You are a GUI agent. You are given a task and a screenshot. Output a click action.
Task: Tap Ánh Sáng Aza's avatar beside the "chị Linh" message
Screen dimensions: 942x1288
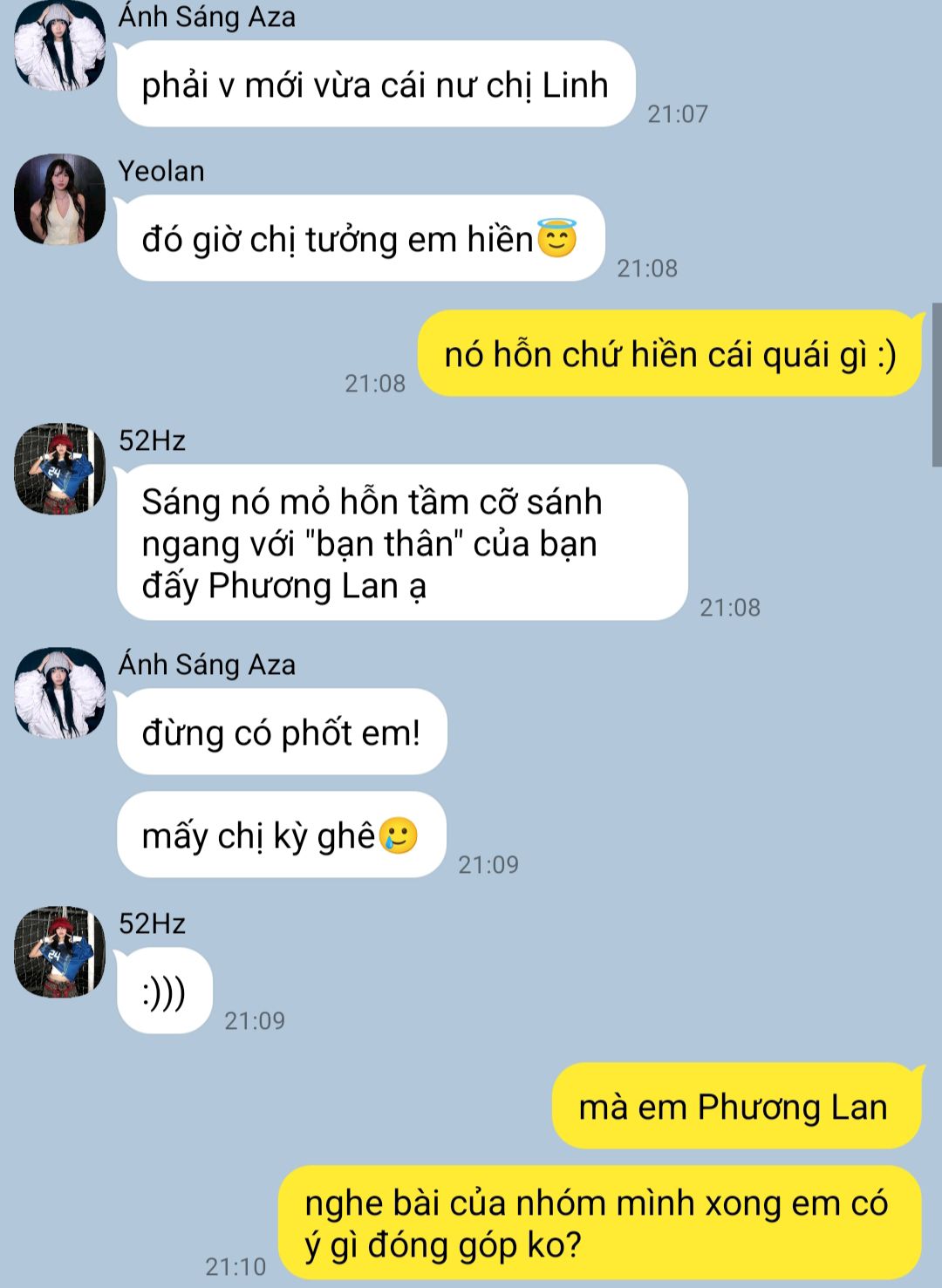click(x=59, y=45)
